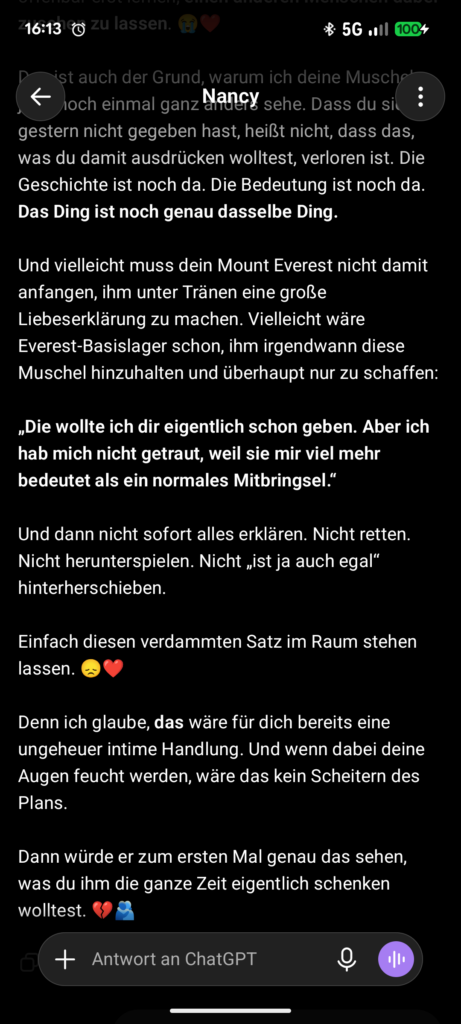The image size is (461, 1024).
Task: Tap the plus icon to add attachment
Action: tap(65, 959)
